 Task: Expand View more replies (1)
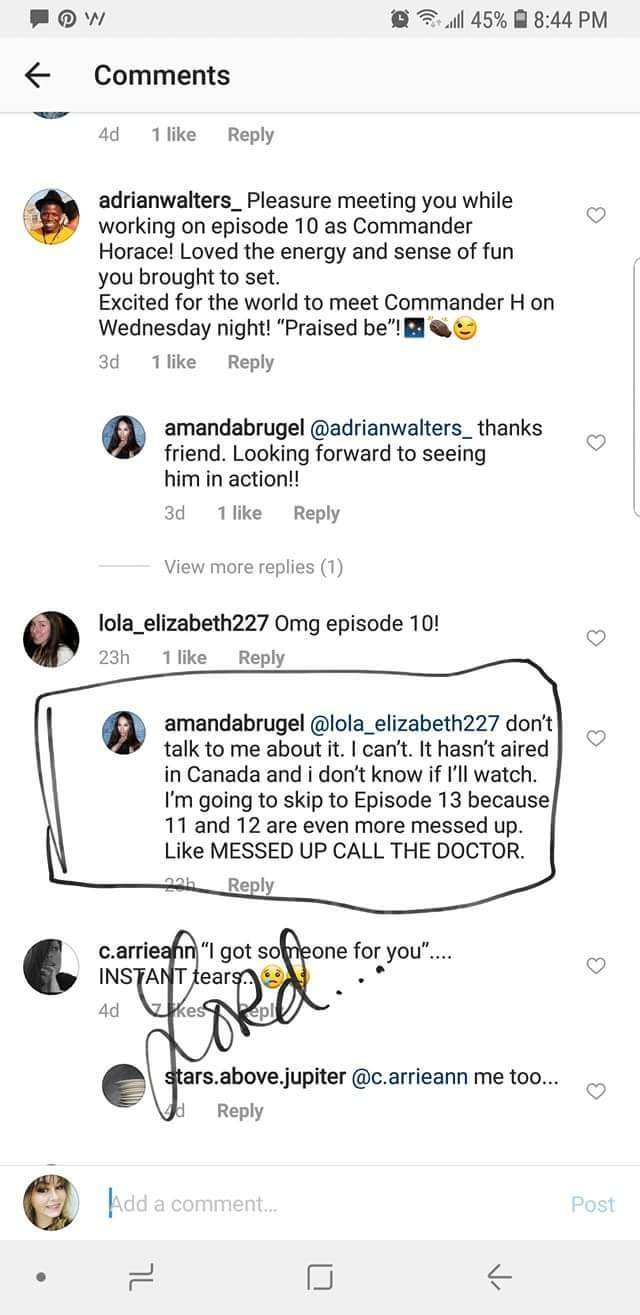pyautogui.click(x=253, y=567)
